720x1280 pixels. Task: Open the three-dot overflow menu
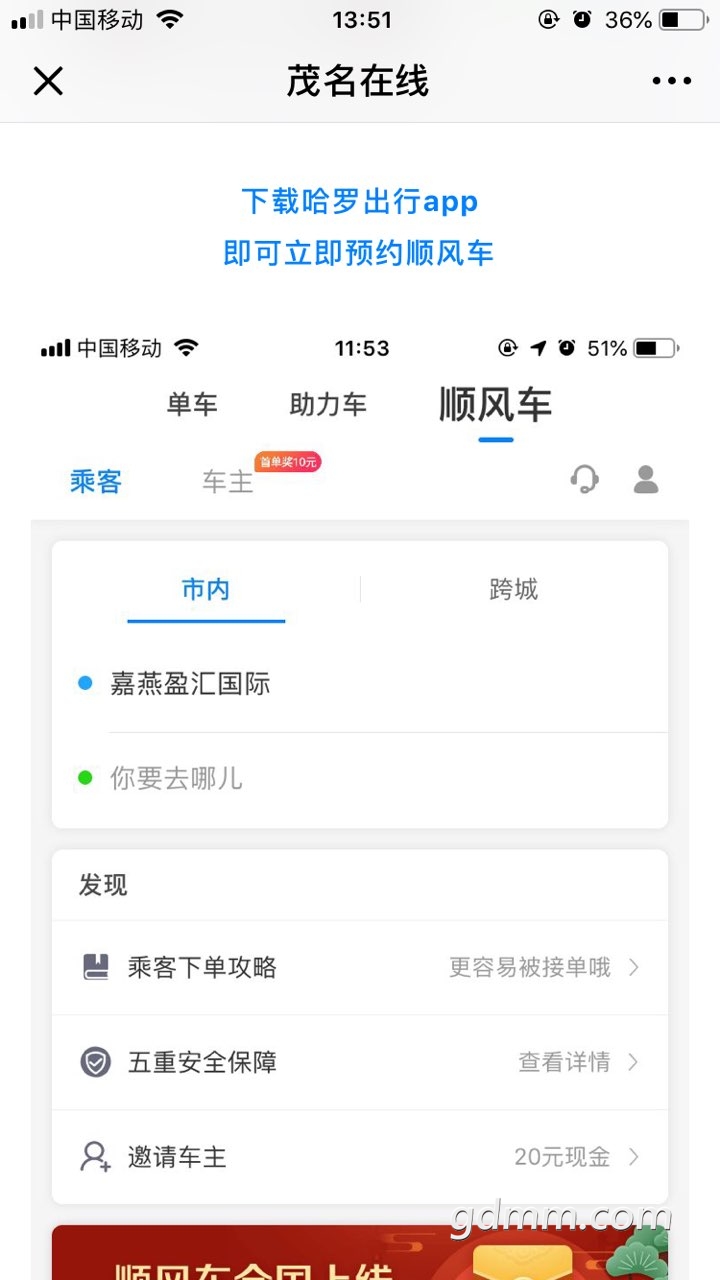pyautogui.click(x=671, y=81)
